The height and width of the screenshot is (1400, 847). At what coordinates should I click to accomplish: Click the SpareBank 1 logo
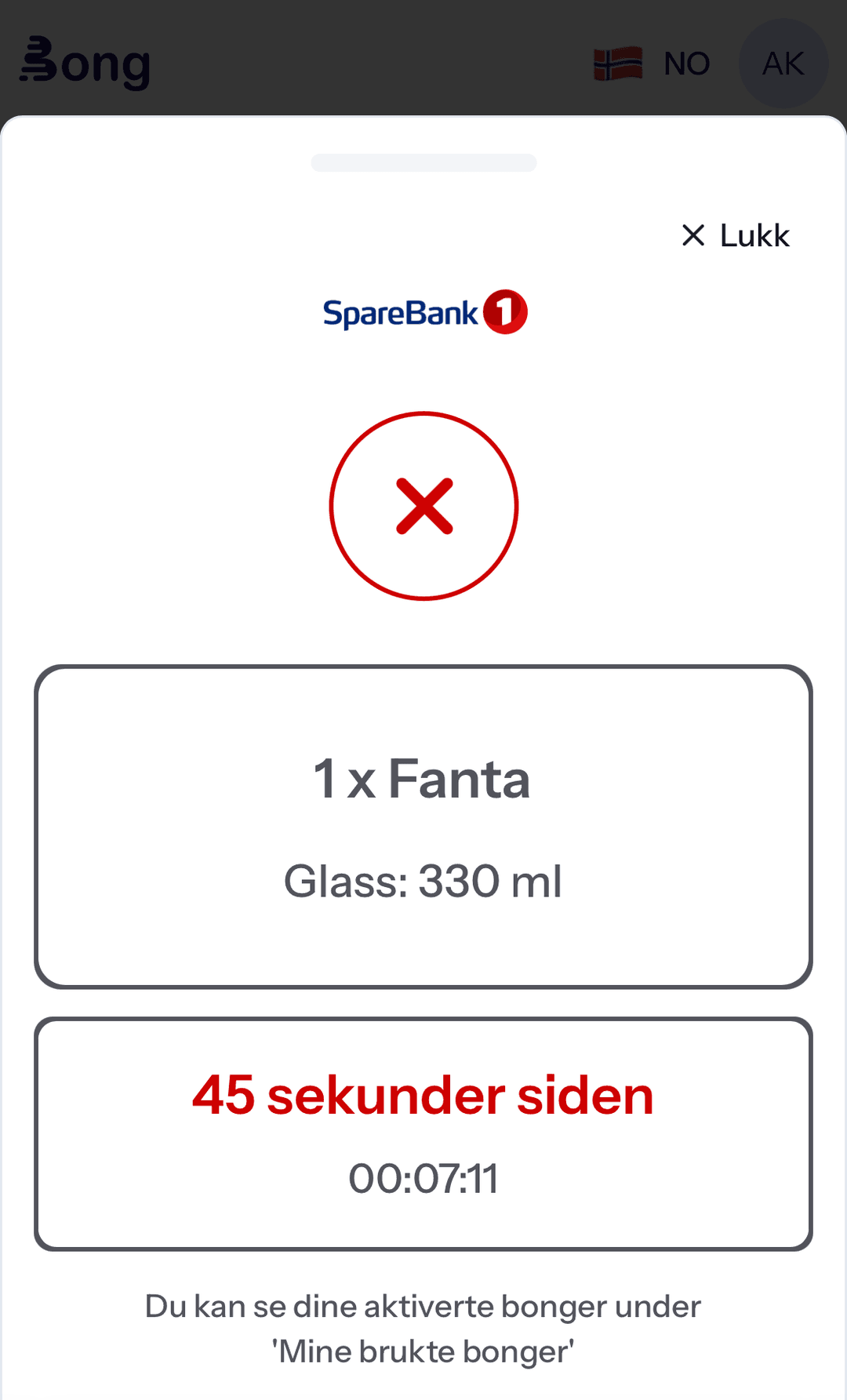[x=423, y=311]
